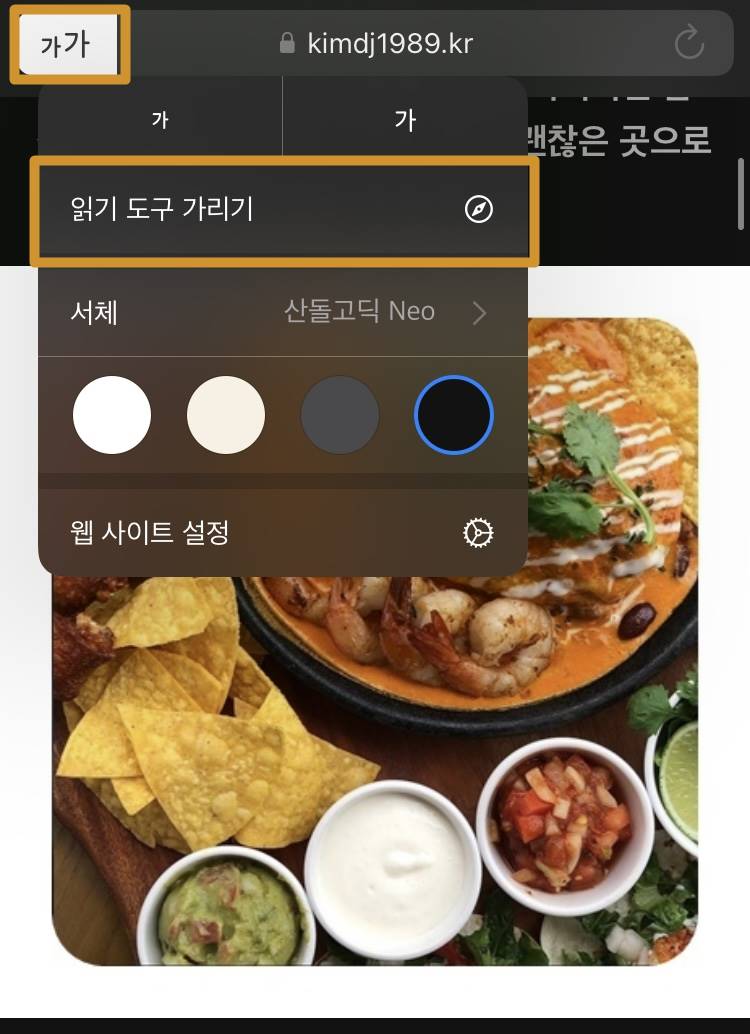Tap the 가가 button in address bar
The width and height of the screenshot is (750, 1034).
tap(68, 45)
